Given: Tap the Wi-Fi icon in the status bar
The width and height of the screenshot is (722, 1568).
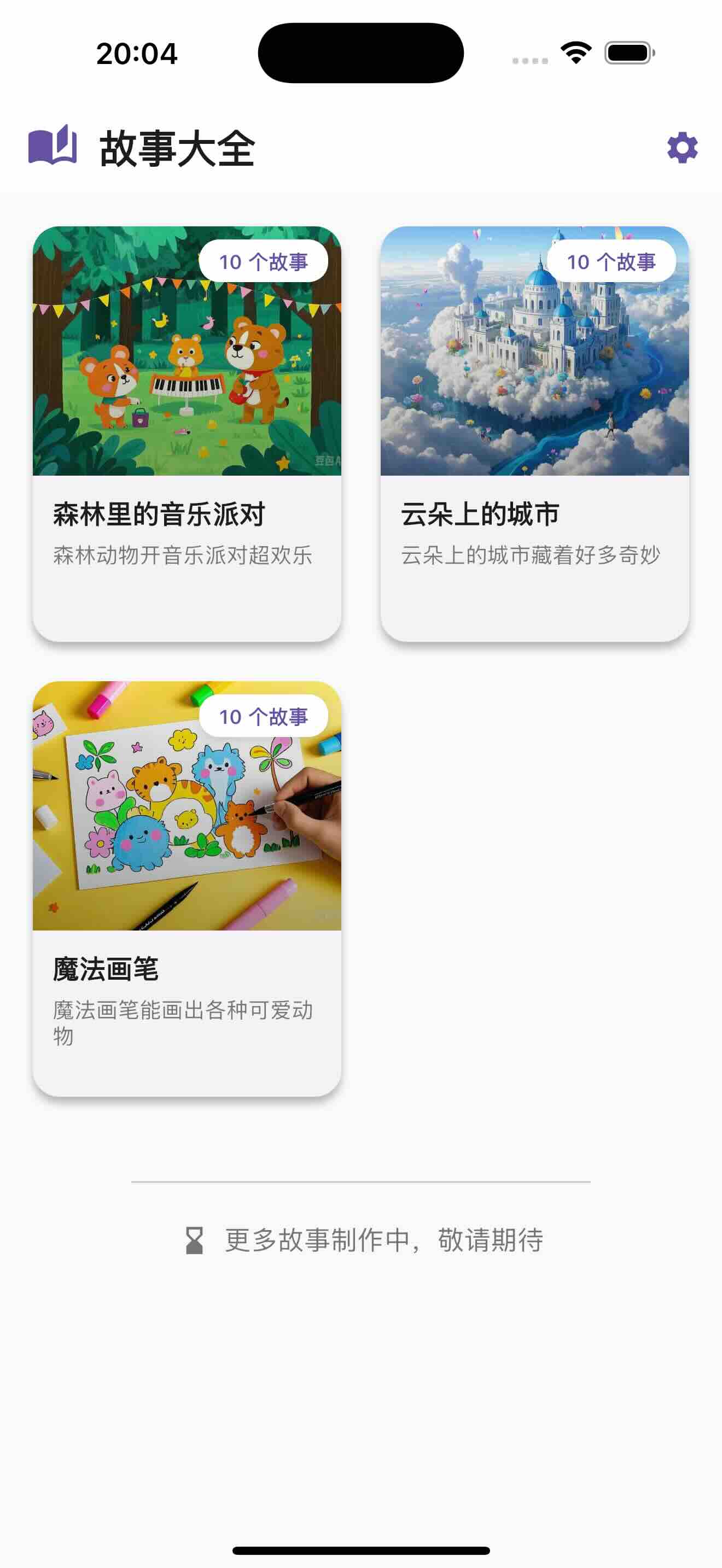Looking at the screenshot, I should (x=575, y=54).
